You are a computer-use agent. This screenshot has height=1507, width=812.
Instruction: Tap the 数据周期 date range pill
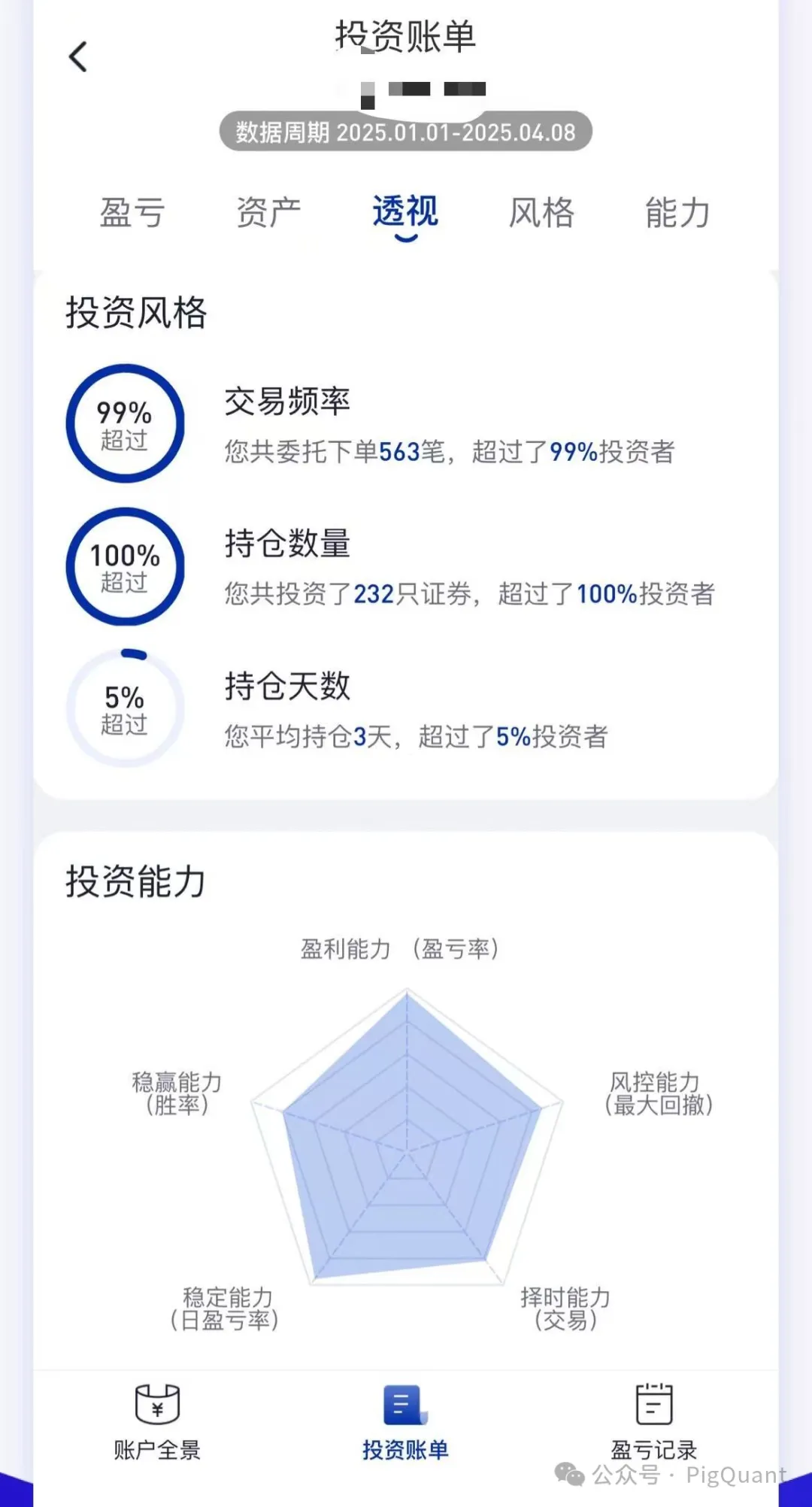point(405,132)
